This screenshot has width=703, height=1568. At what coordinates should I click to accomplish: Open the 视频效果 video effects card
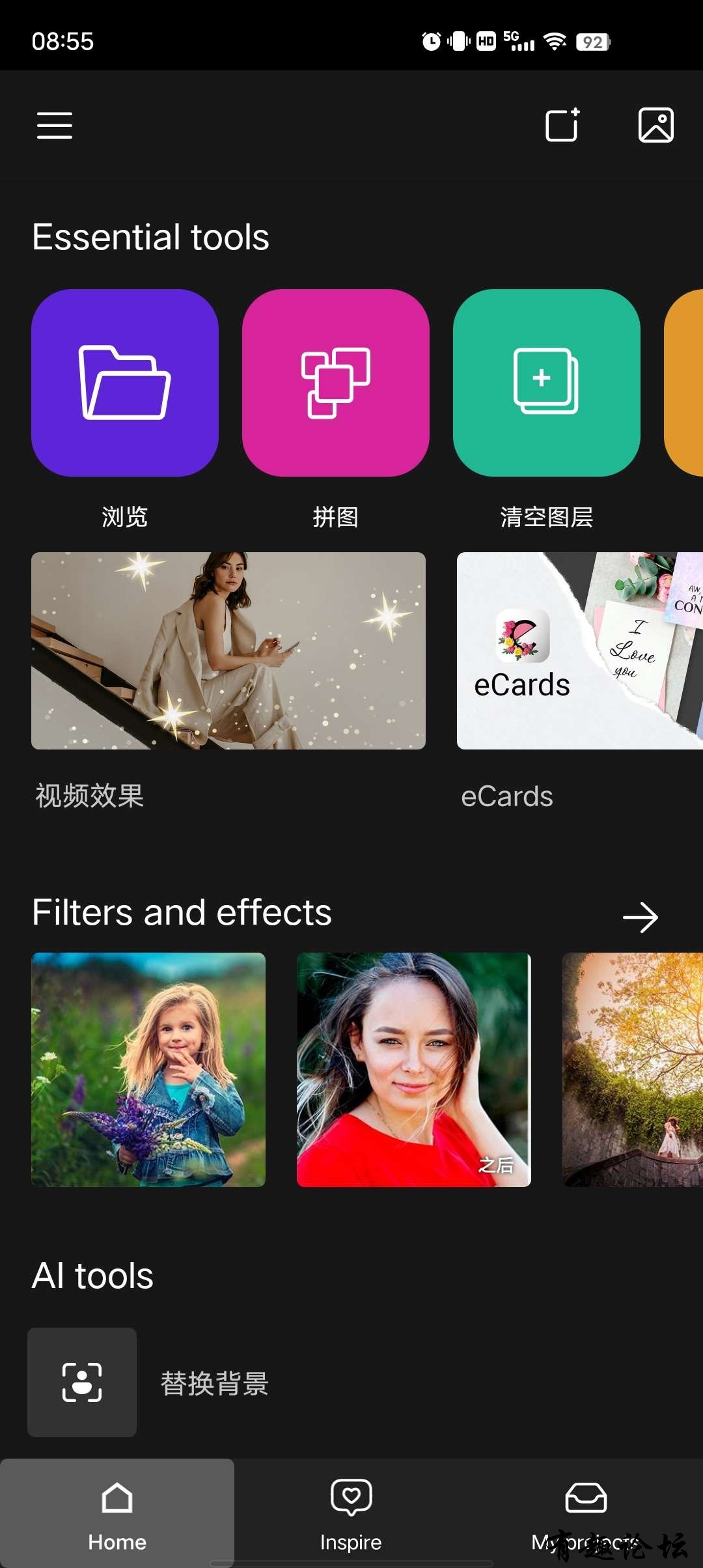(x=228, y=651)
